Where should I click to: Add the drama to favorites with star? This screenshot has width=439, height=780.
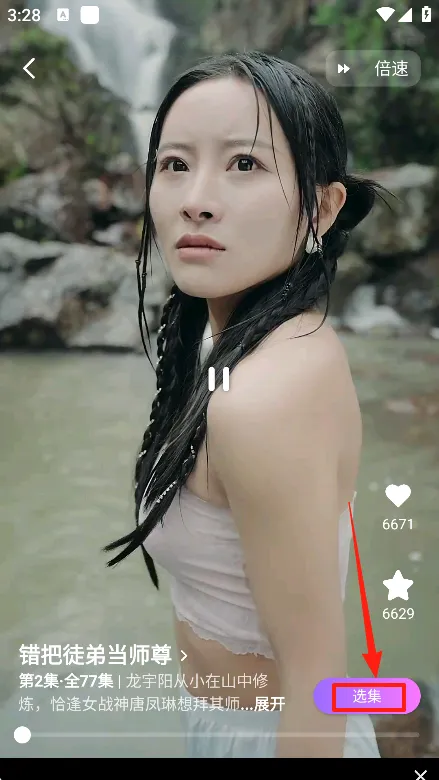(398, 585)
